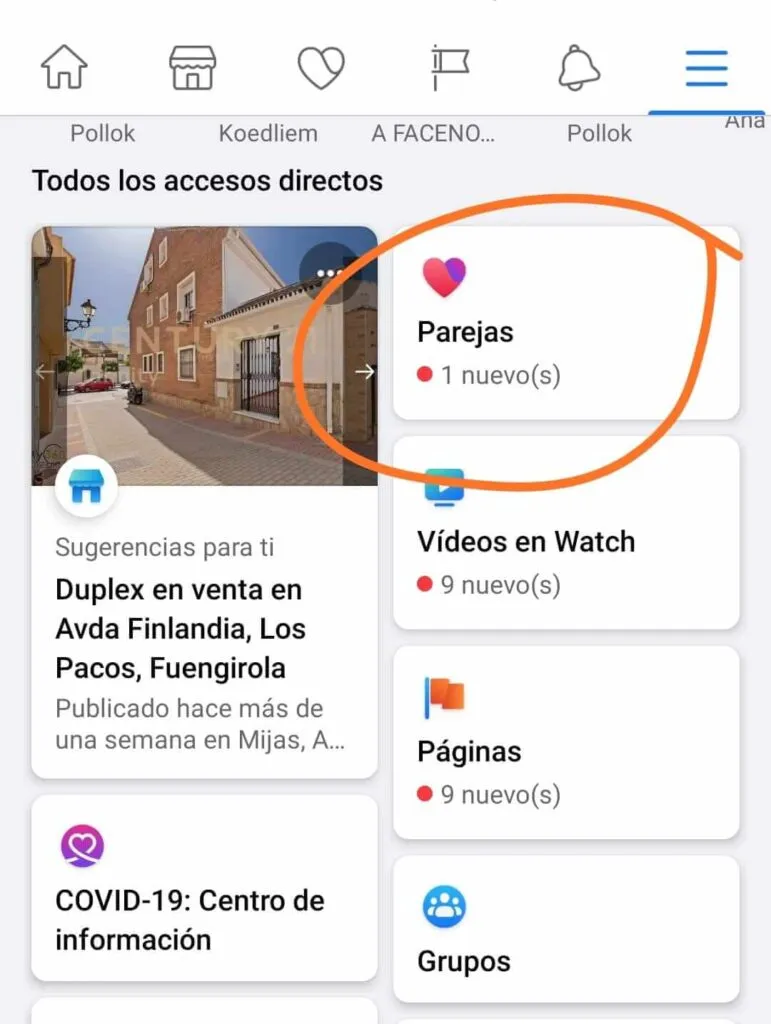Select the Koedliem shortcut
771x1024 pixels.
coord(268,133)
